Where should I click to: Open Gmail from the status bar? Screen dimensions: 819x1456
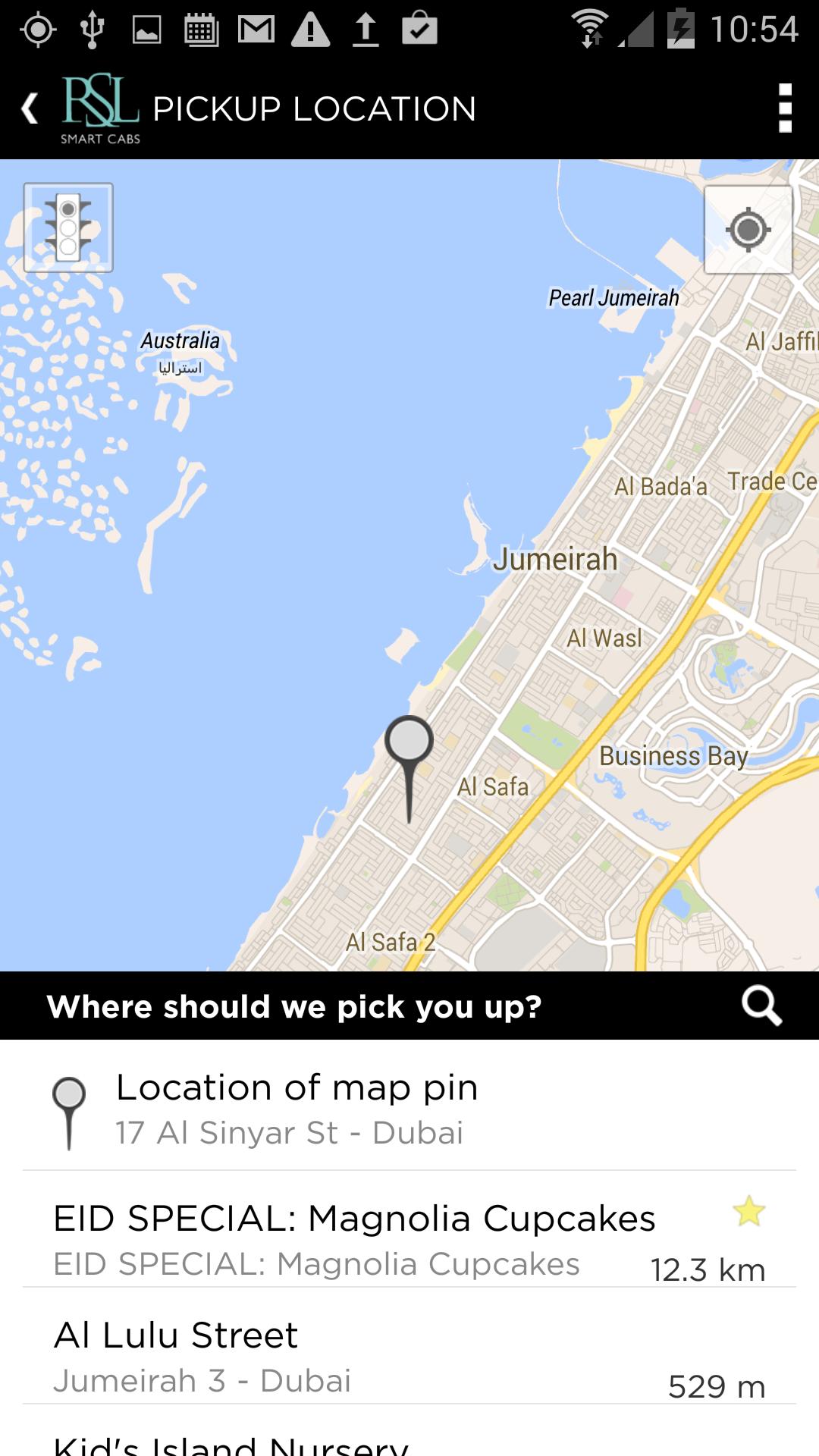(256, 29)
